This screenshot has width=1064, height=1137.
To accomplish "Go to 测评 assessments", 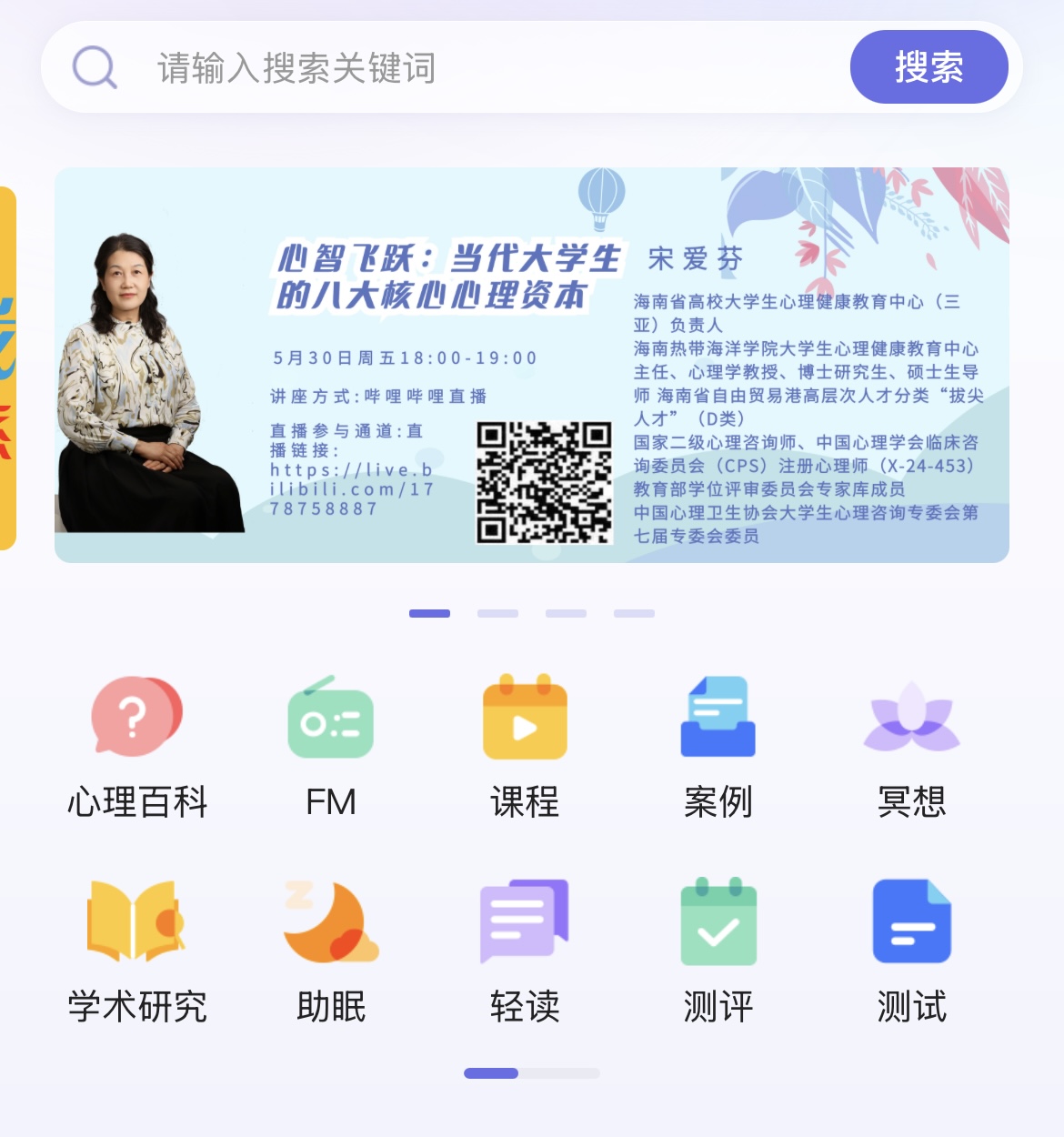I will tap(718, 951).
